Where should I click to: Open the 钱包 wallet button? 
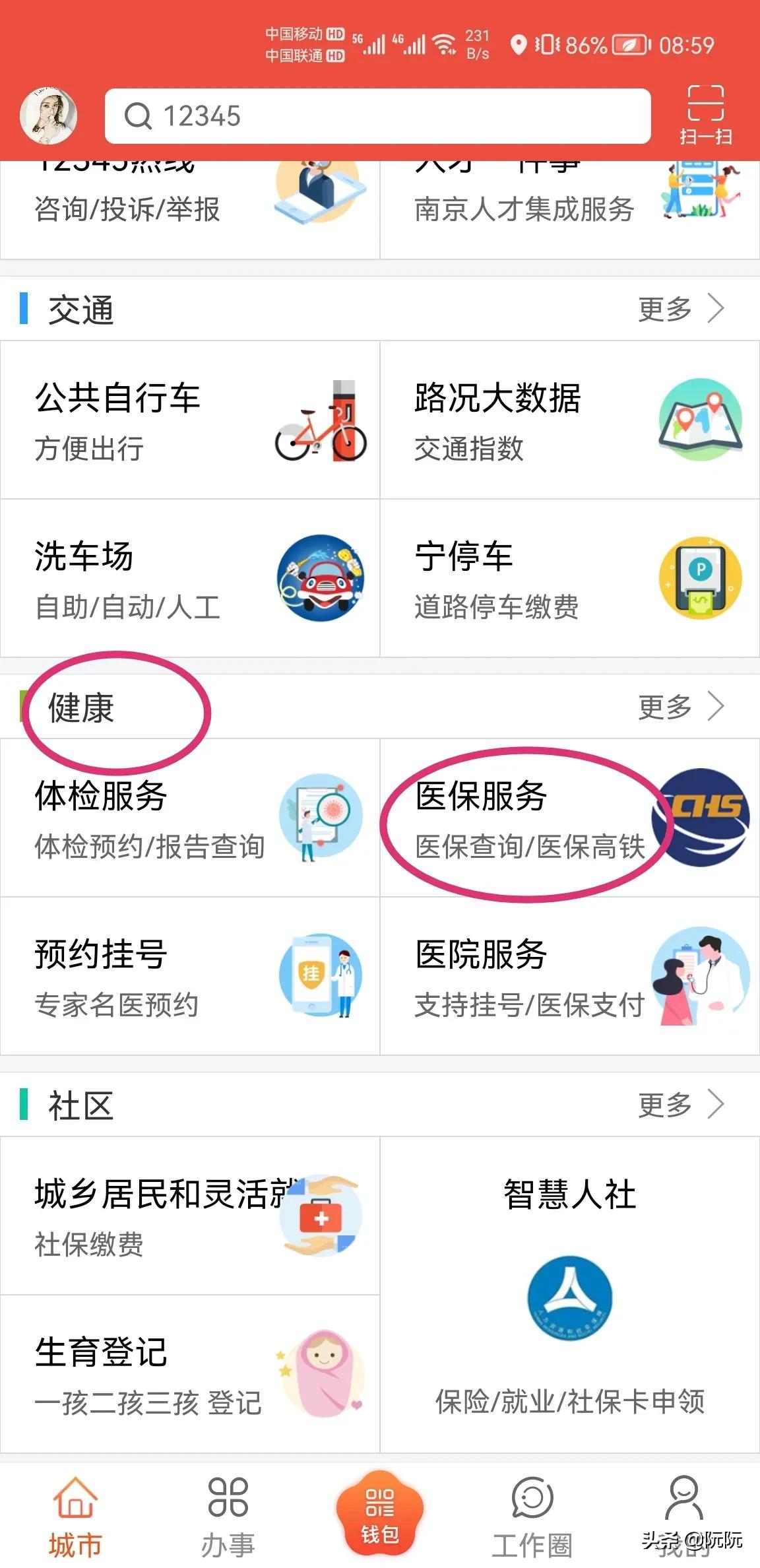click(x=379, y=1511)
